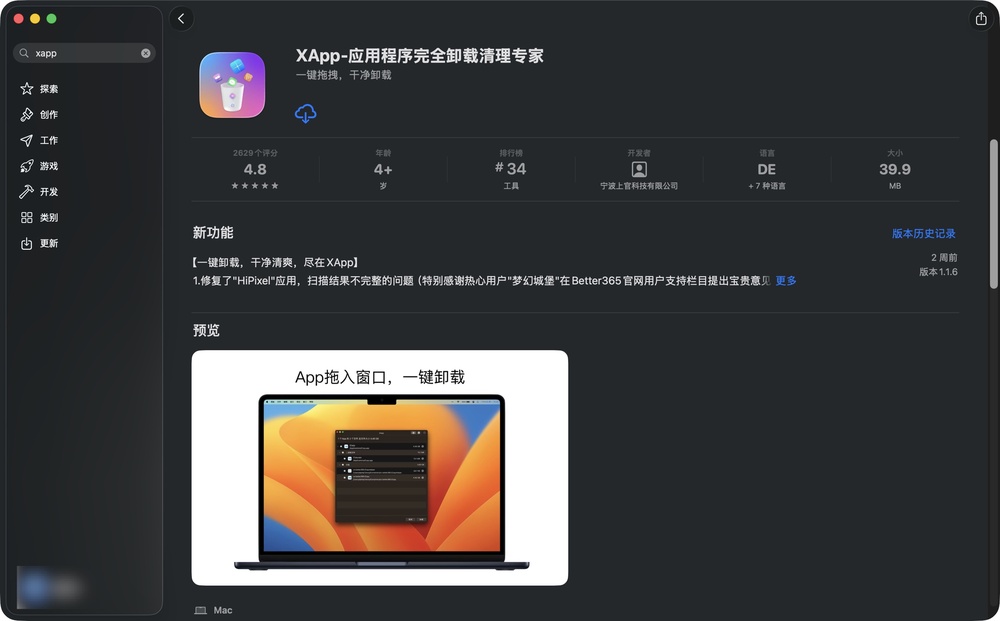The width and height of the screenshot is (1000, 621).
Task: Open 版本历史记录 link
Action: (x=923, y=233)
